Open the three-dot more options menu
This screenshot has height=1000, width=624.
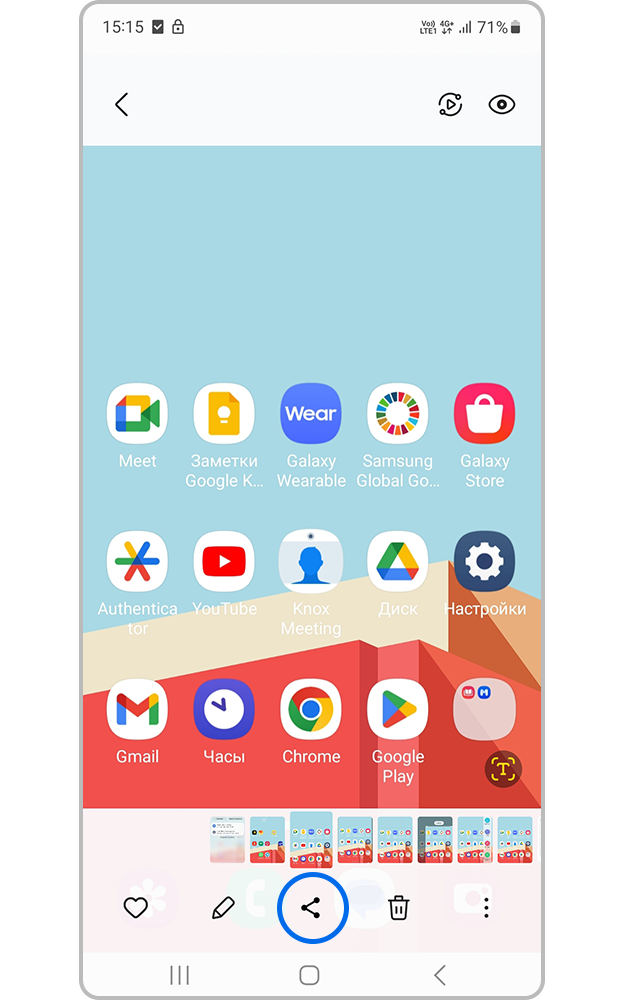pos(486,908)
